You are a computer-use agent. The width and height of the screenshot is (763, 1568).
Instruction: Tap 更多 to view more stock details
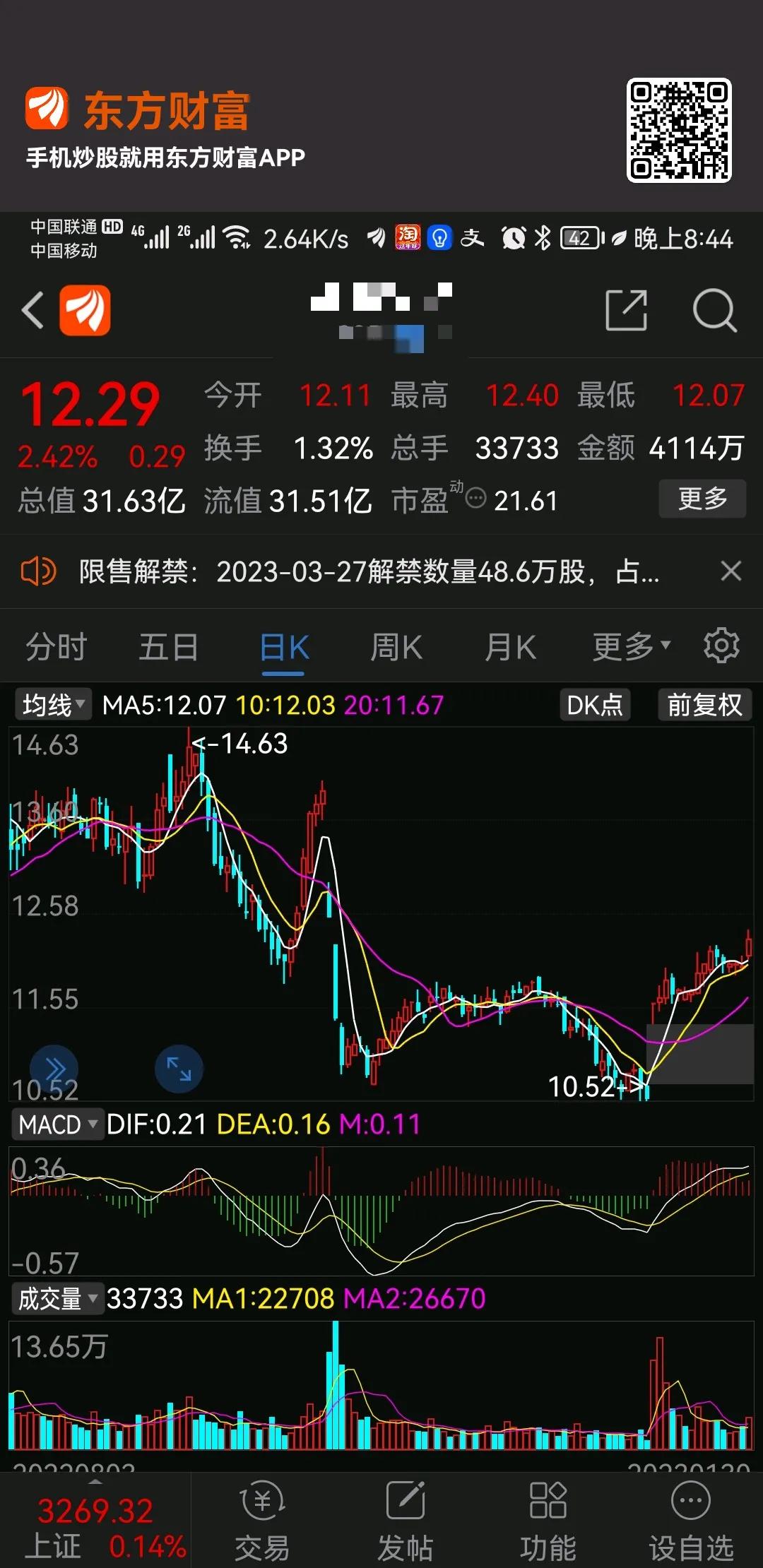[702, 499]
